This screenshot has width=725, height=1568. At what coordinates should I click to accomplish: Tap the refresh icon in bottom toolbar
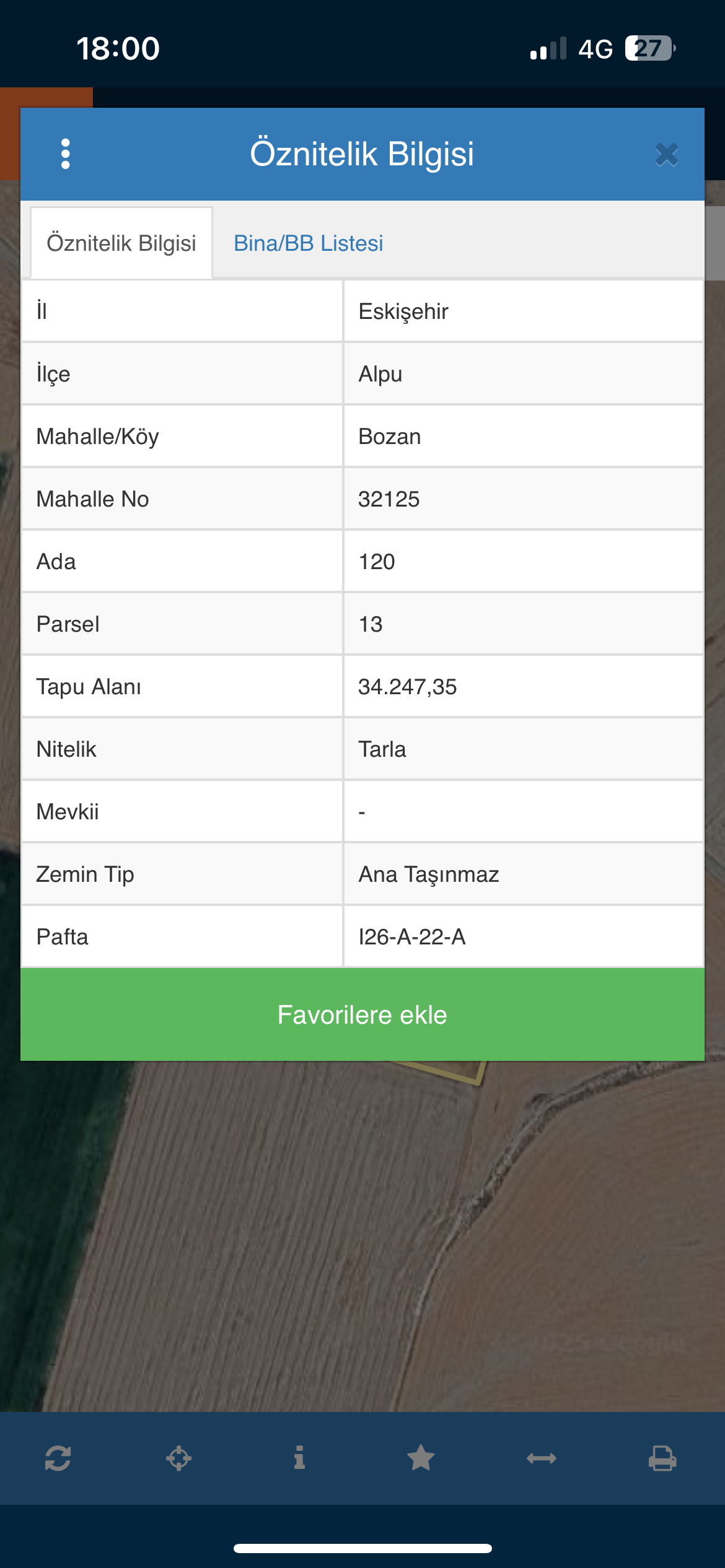(x=58, y=1458)
